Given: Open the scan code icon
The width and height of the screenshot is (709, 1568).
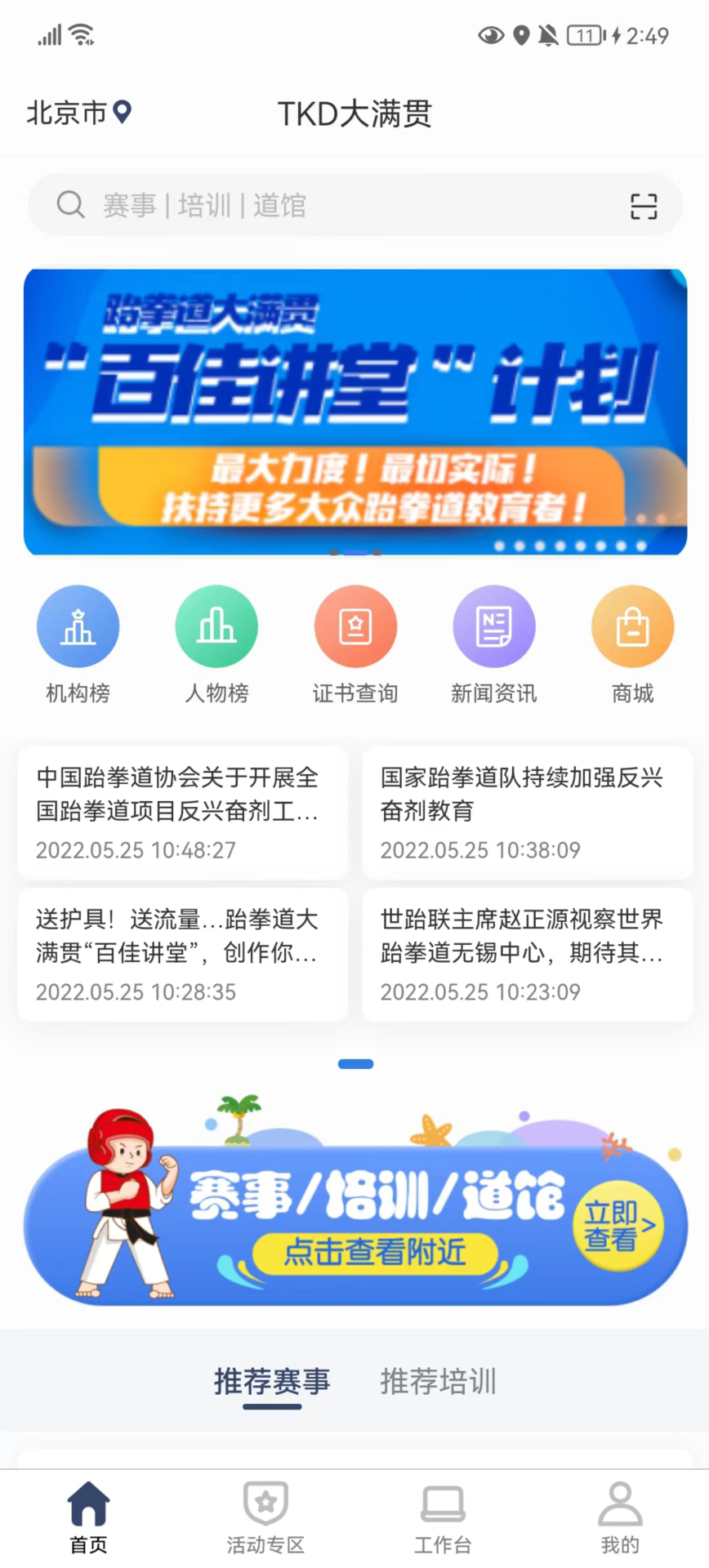Looking at the screenshot, I should (643, 206).
